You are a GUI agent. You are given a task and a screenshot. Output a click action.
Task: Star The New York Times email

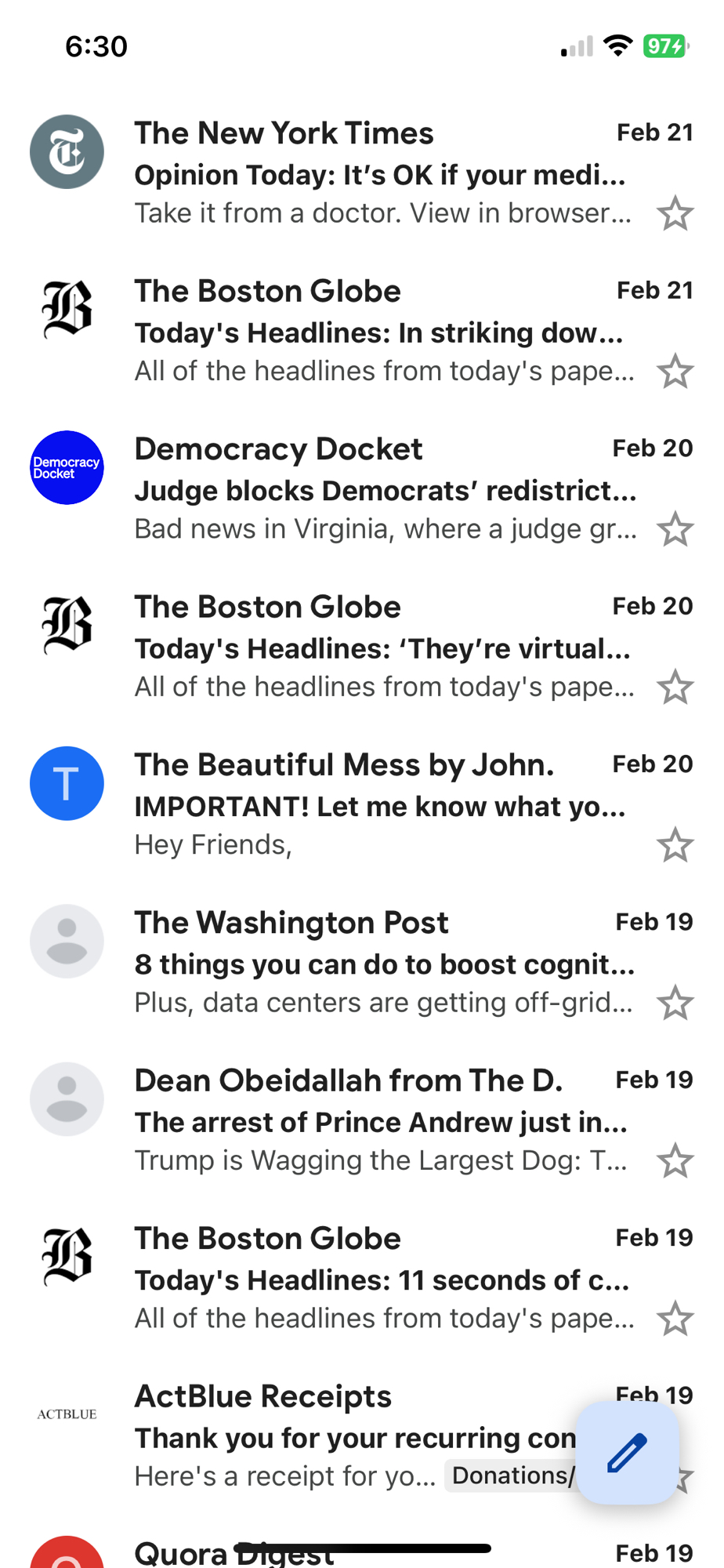click(675, 214)
